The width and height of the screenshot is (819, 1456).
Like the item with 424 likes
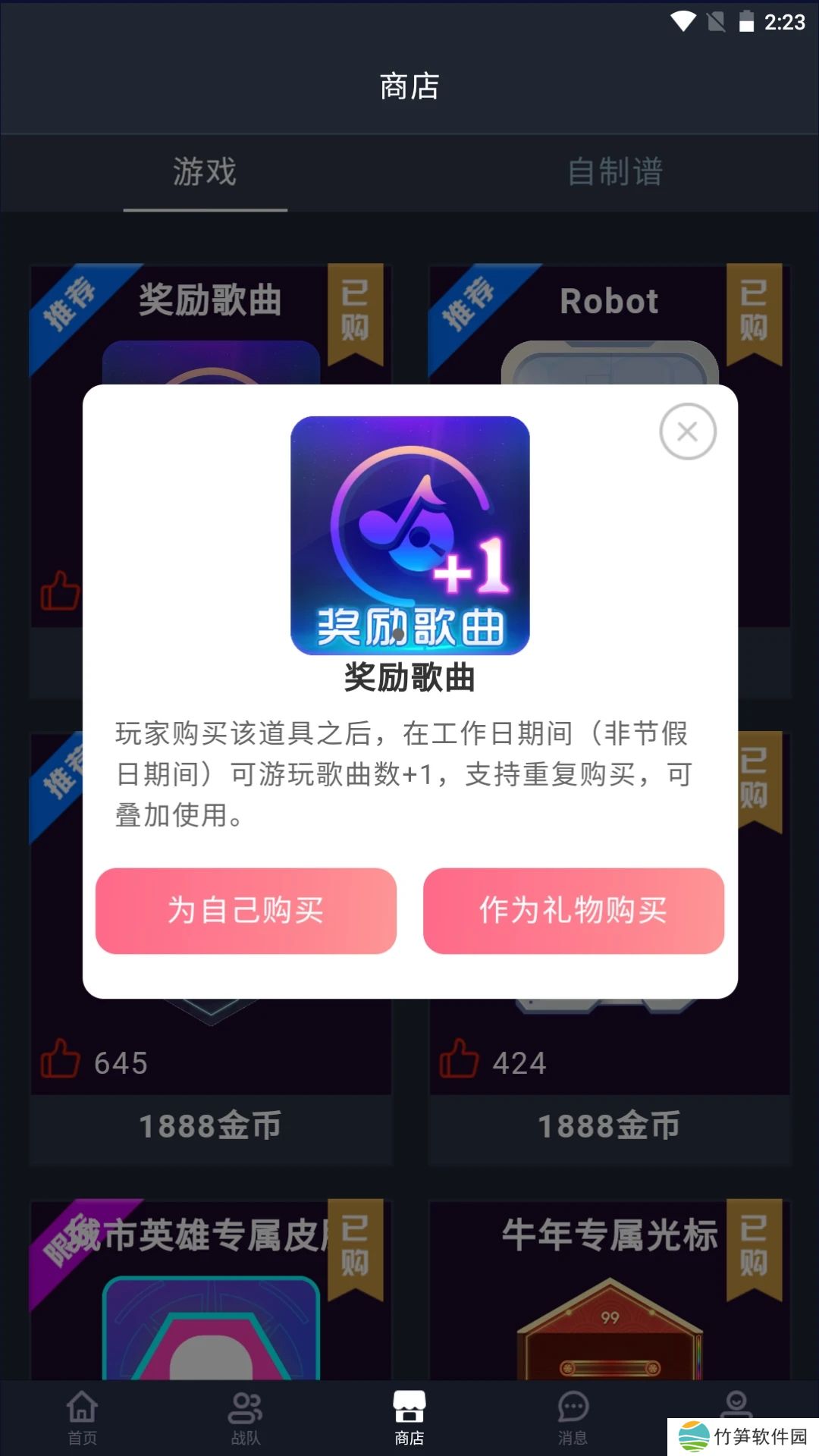[459, 1059]
